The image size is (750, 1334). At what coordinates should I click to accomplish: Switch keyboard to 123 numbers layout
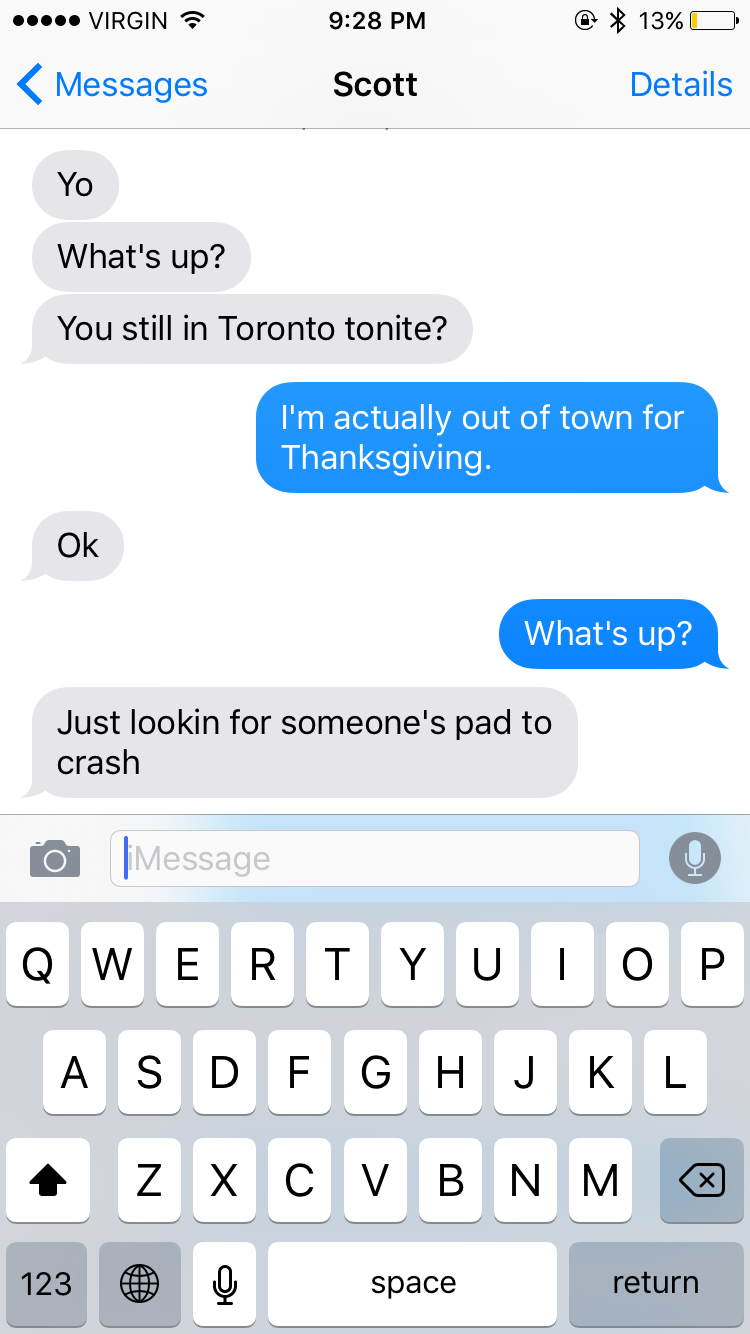(x=46, y=1283)
